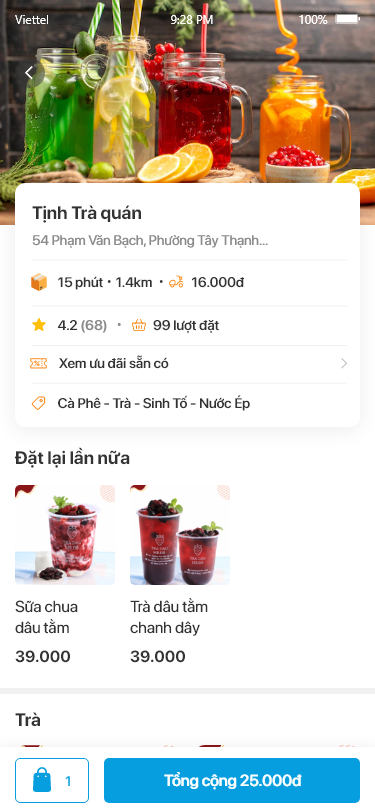Open the Xem ưu đãi sẵn có row

pyautogui.click(x=189, y=364)
